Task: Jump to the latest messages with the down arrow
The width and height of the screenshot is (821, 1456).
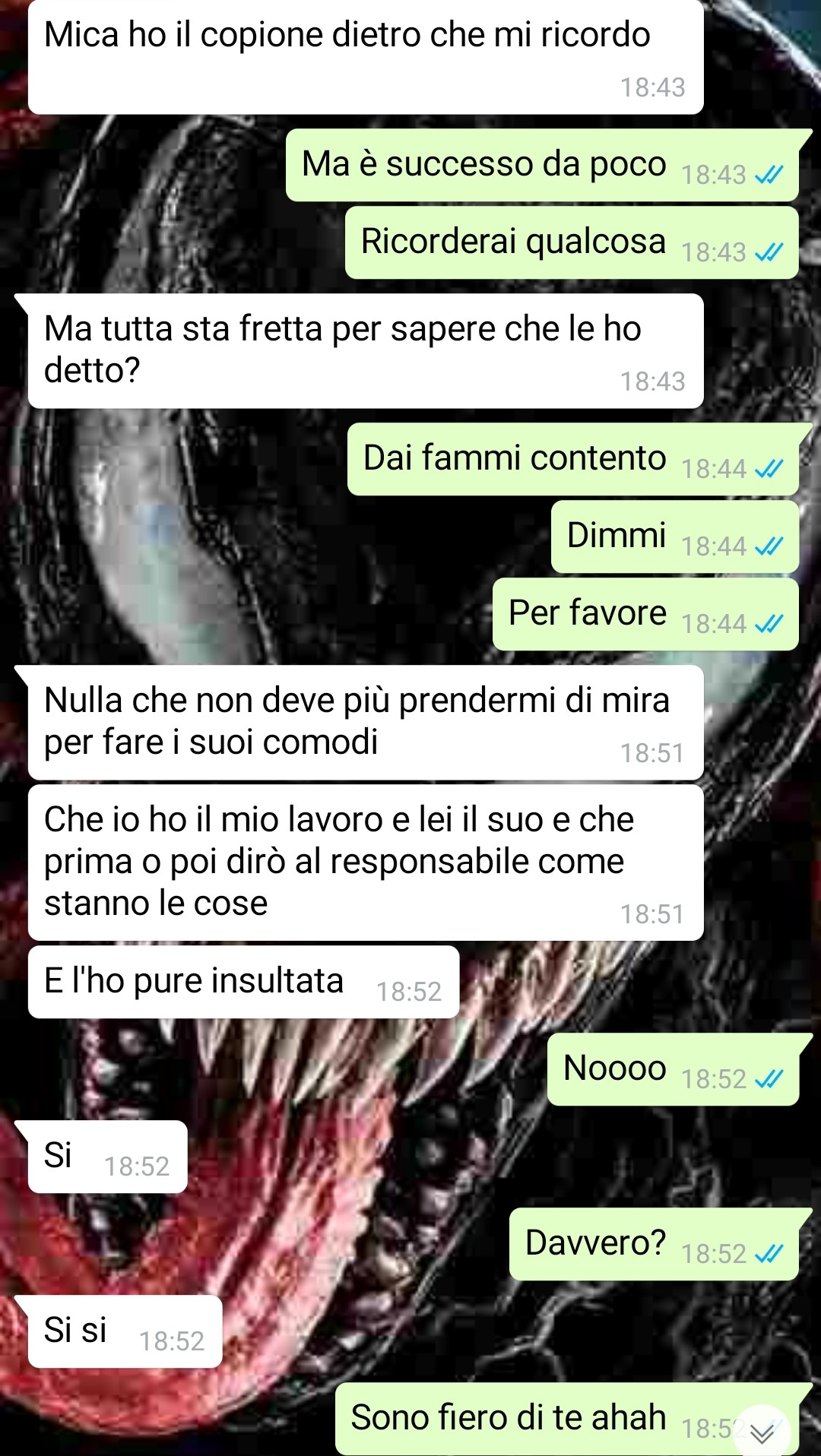Action: (762, 1432)
